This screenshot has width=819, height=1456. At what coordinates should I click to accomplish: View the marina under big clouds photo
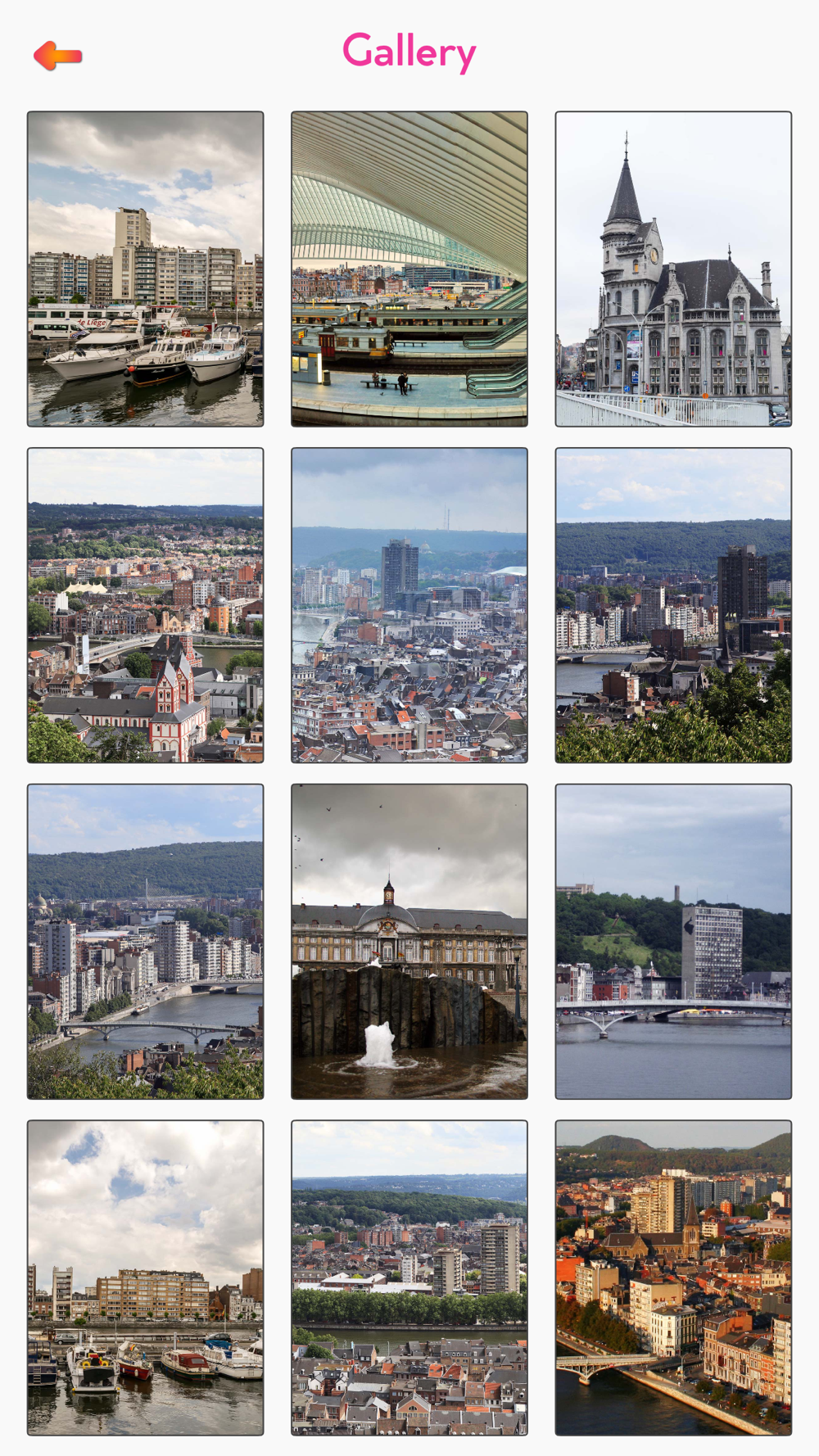pyautogui.click(x=146, y=1278)
